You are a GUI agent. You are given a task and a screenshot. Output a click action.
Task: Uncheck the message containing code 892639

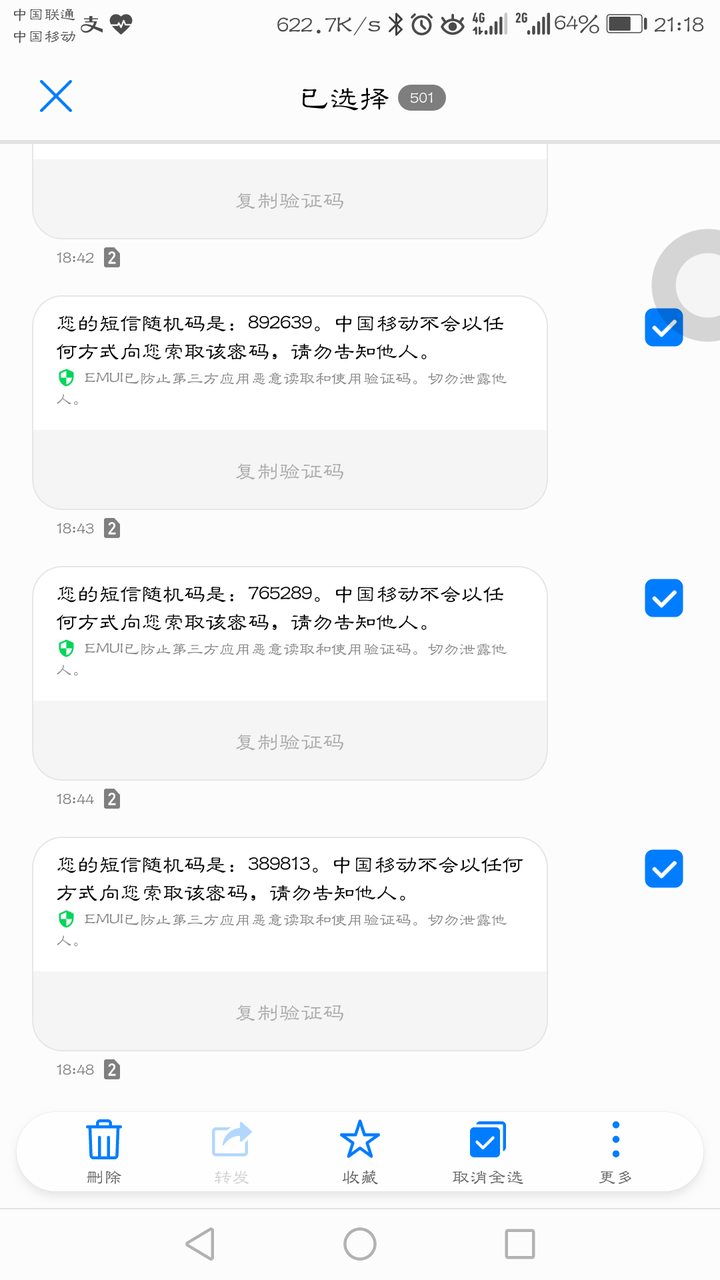663,327
